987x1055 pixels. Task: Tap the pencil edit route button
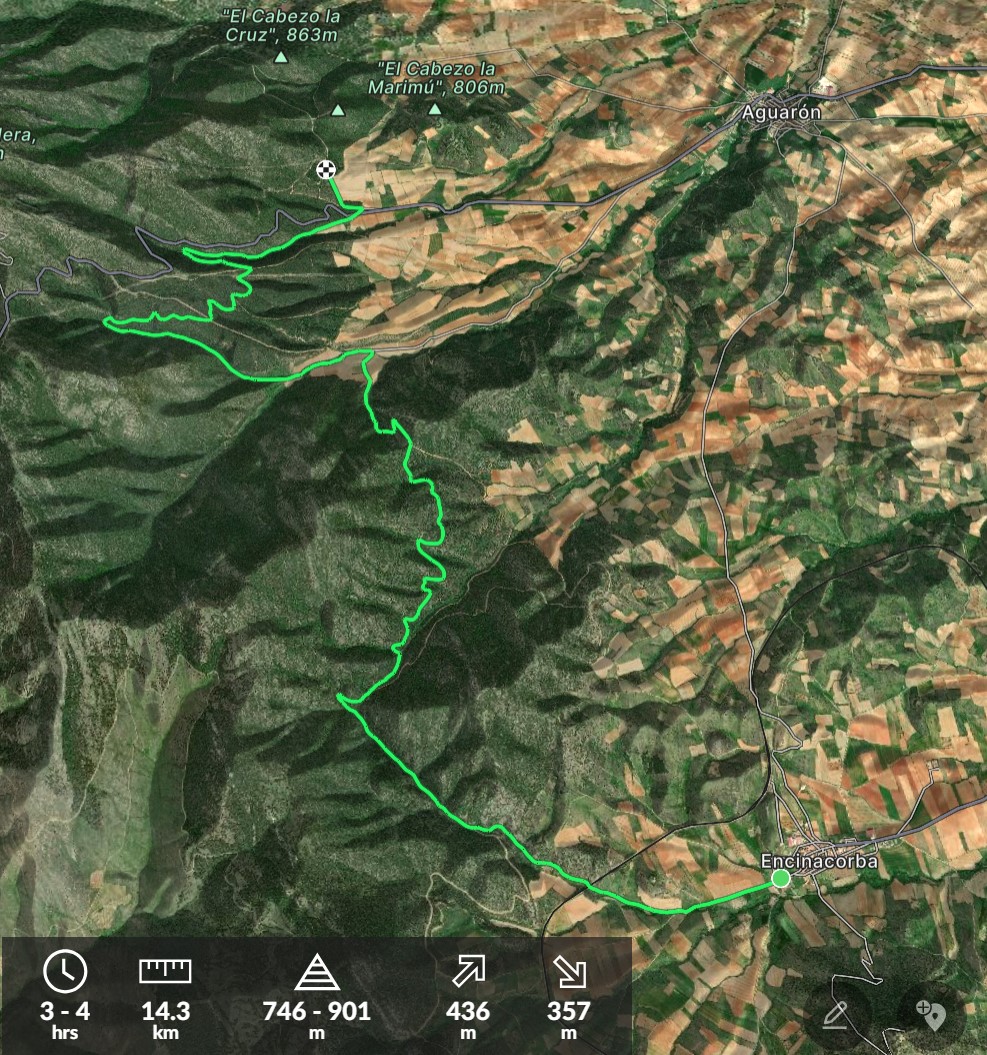tap(836, 1015)
